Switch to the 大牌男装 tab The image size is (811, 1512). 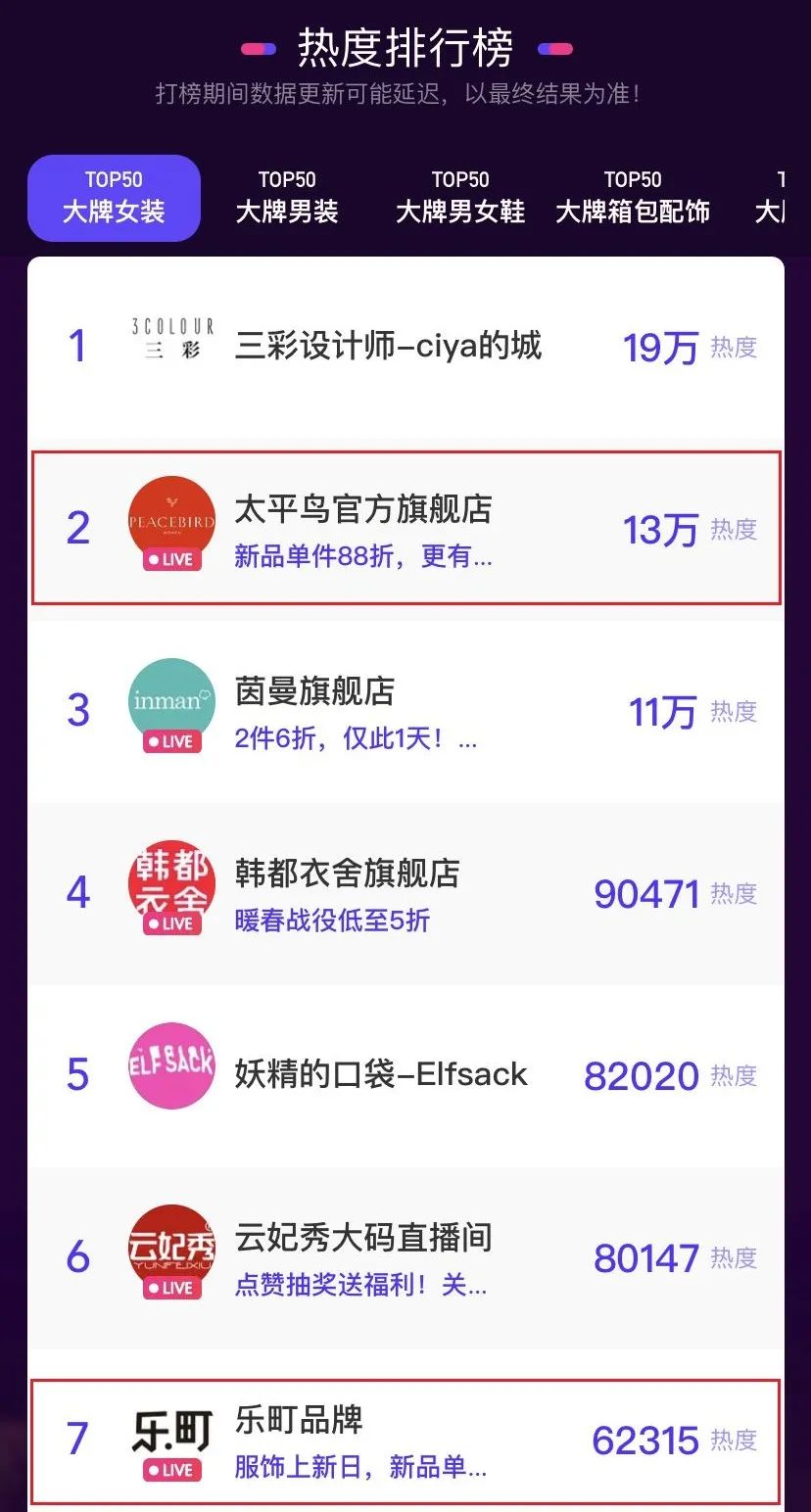click(287, 196)
